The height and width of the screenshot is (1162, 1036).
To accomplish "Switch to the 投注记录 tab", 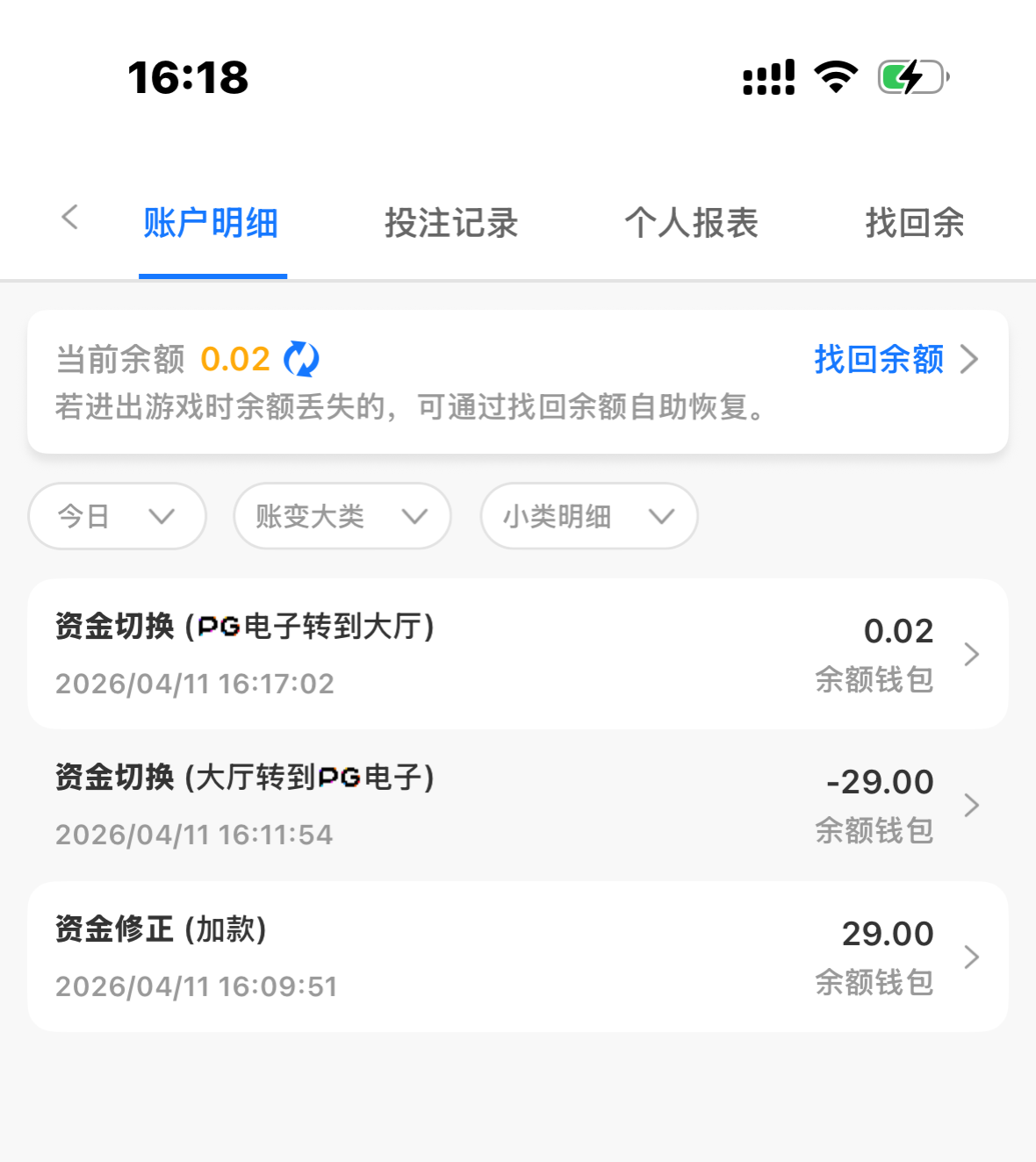I will (451, 223).
